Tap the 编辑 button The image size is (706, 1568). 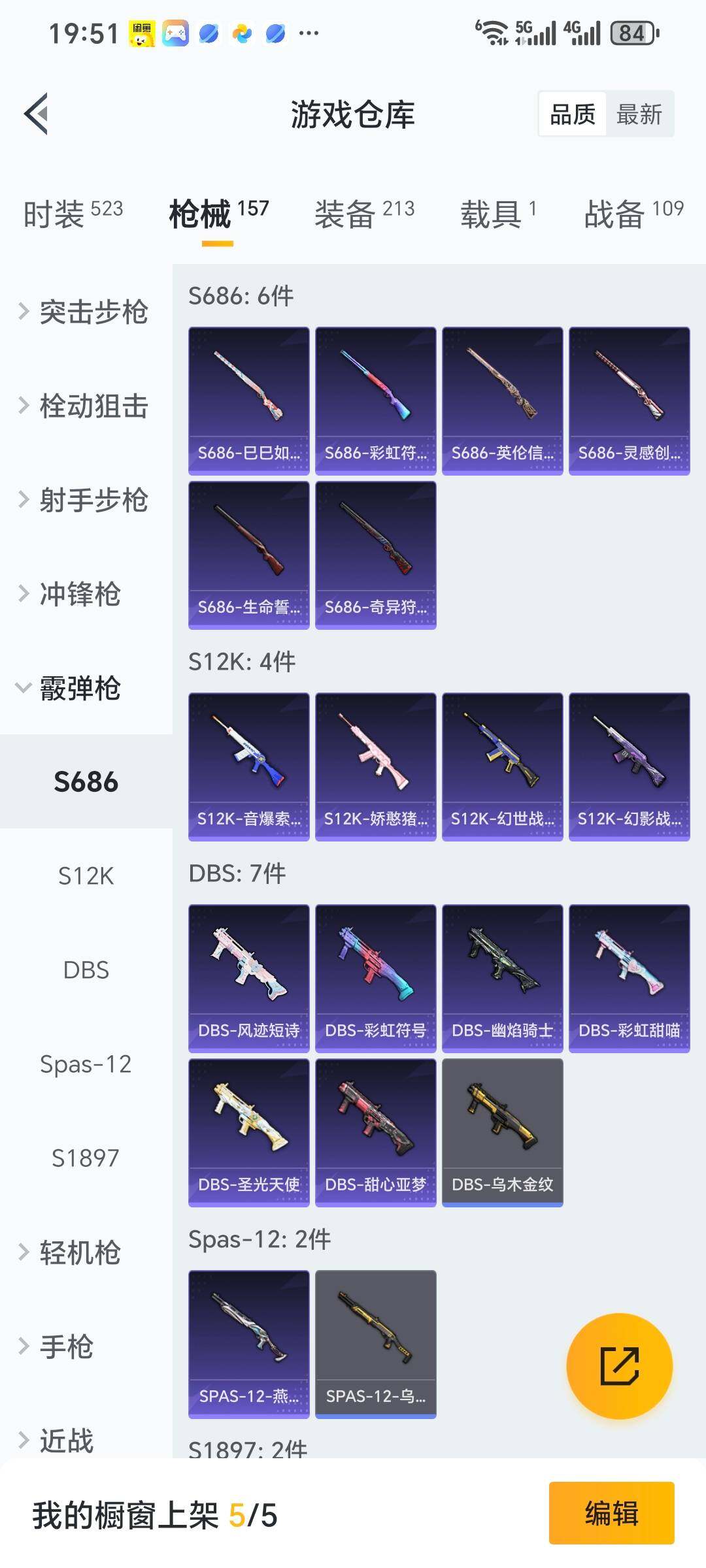pos(611,1513)
